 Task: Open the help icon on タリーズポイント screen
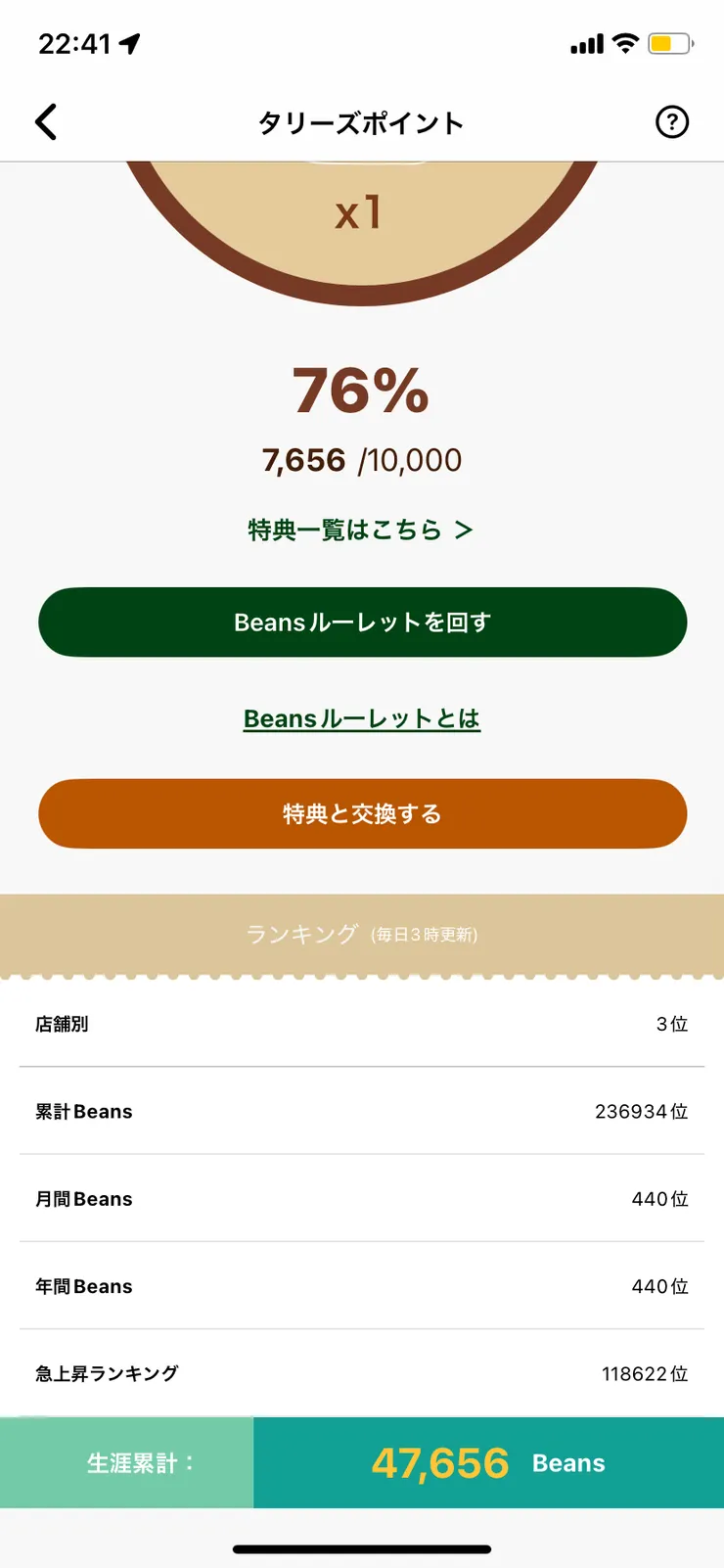tap(671, 121)
